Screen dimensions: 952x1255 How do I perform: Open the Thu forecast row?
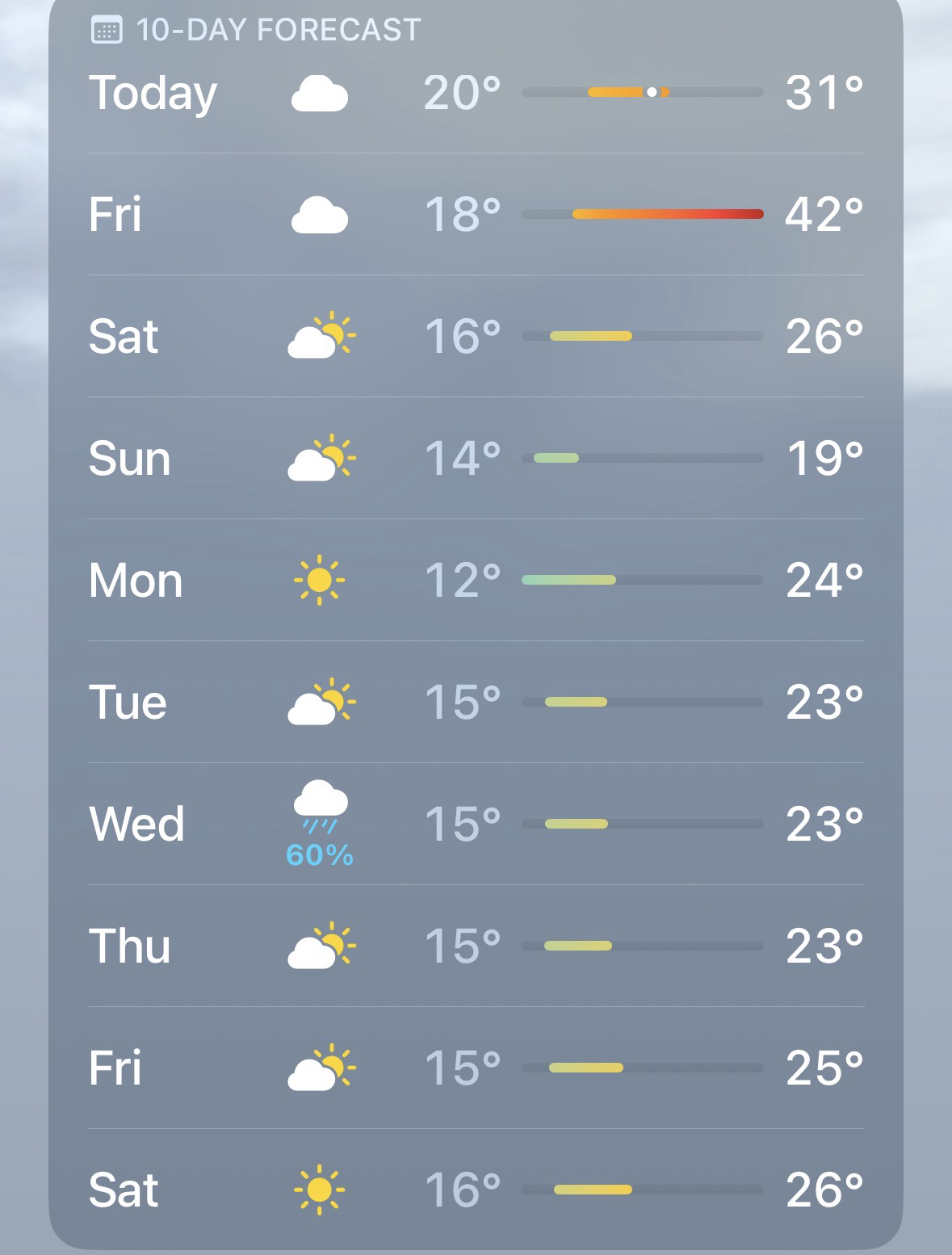click(476, 946)
